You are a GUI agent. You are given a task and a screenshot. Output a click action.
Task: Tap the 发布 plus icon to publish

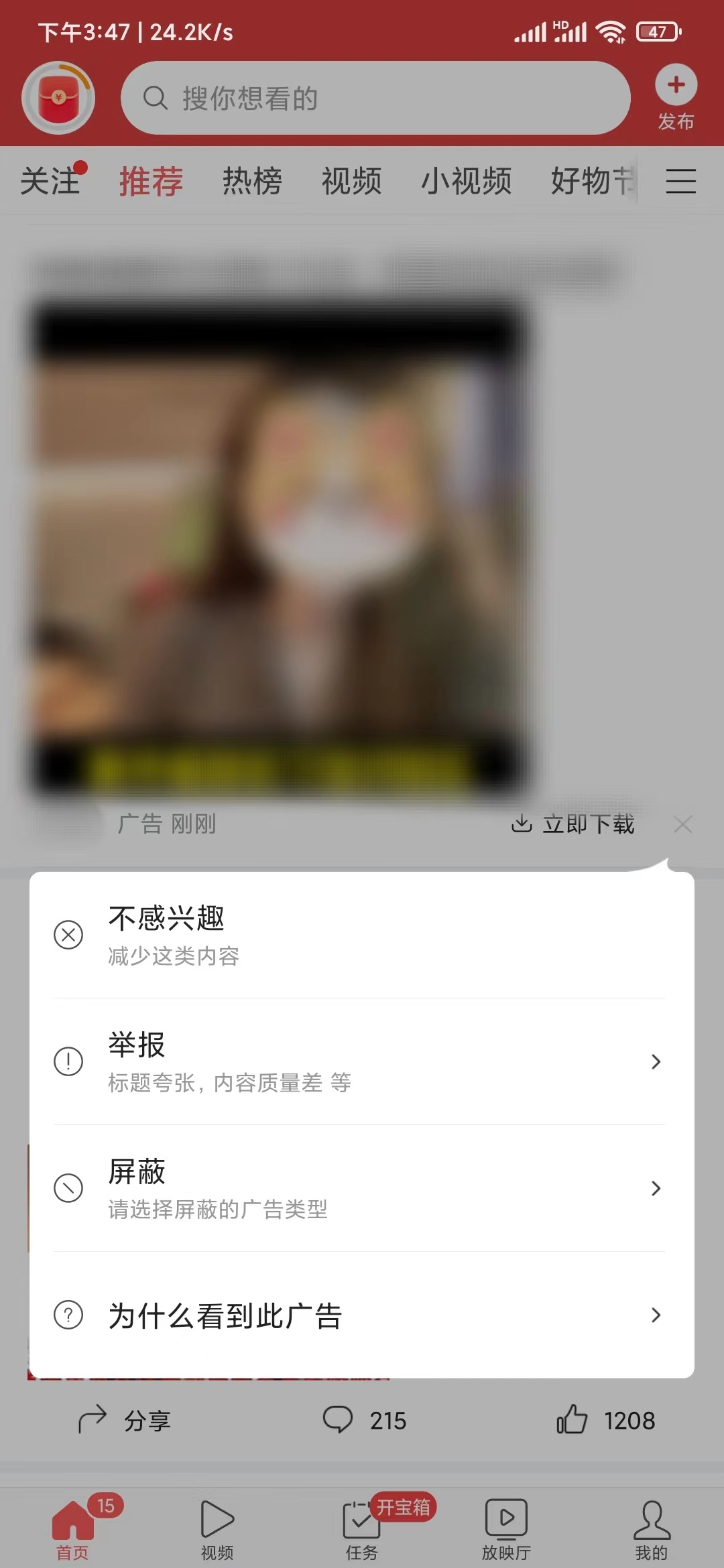tap(675, 86)
